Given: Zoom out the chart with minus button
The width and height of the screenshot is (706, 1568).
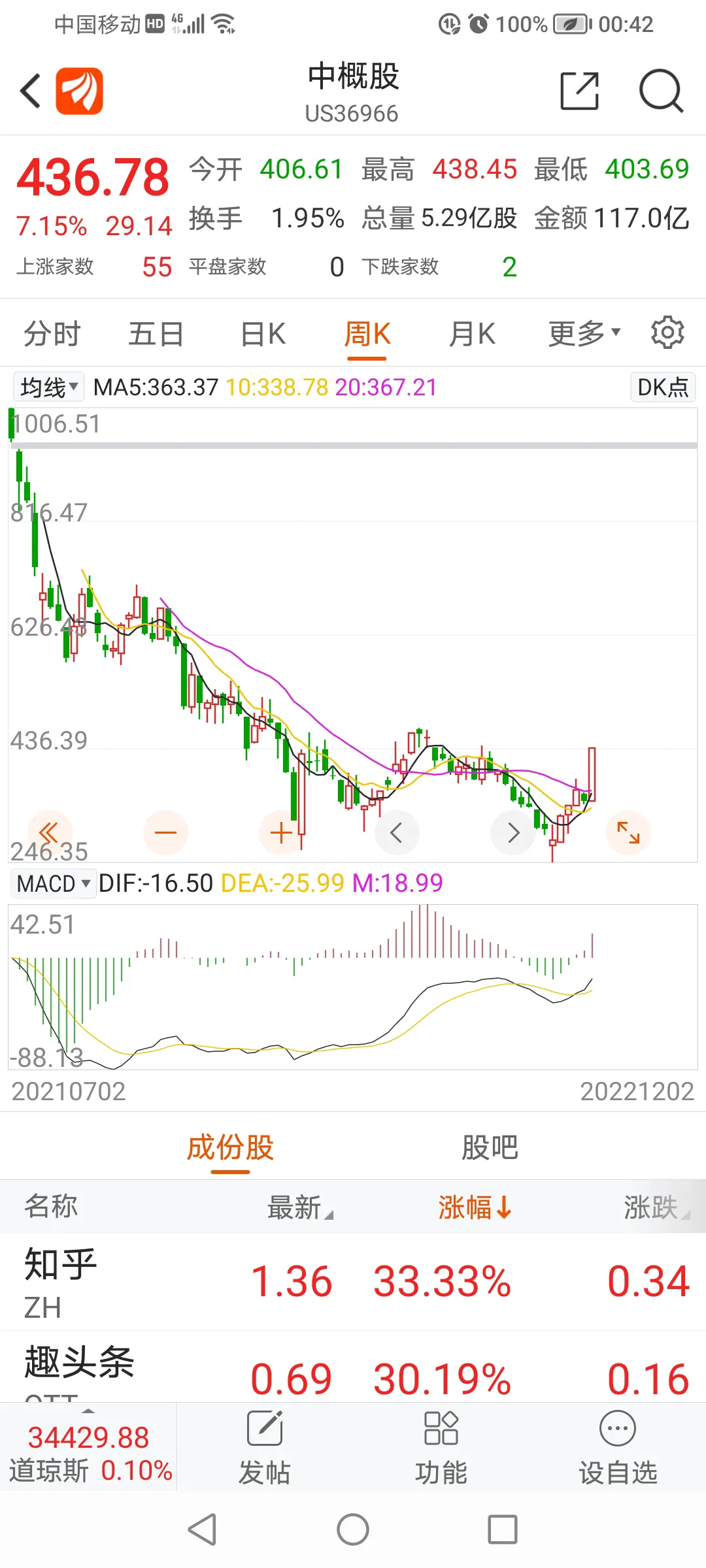Looking at the screenshot, I should (165, 832).
